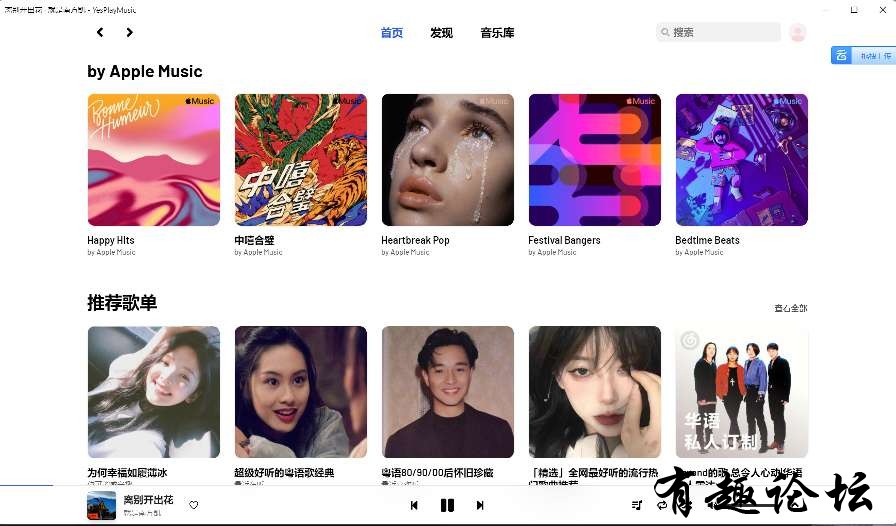Pause the current song
This screenshot has width=896, height=526.
coord(447,506)
